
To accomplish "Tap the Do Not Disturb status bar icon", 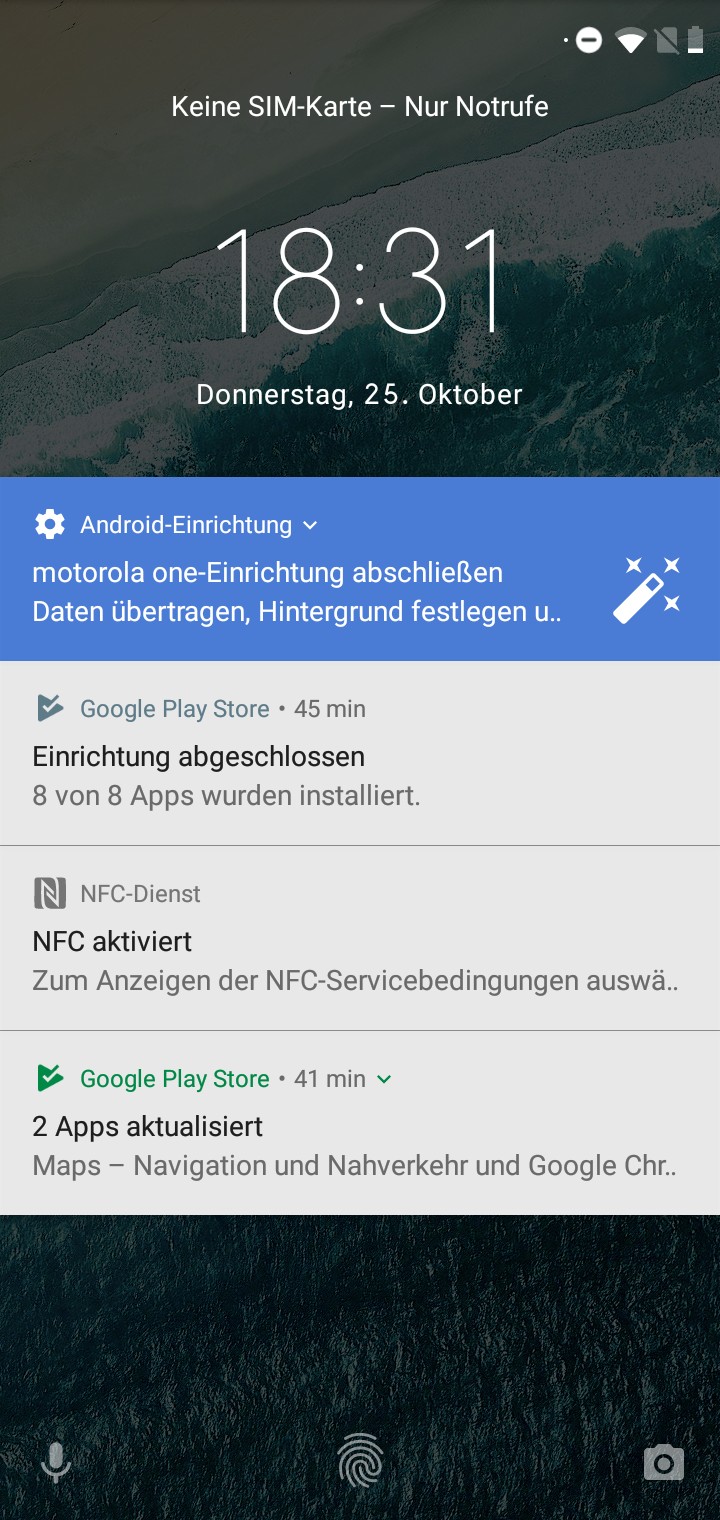I will [587, 41].
